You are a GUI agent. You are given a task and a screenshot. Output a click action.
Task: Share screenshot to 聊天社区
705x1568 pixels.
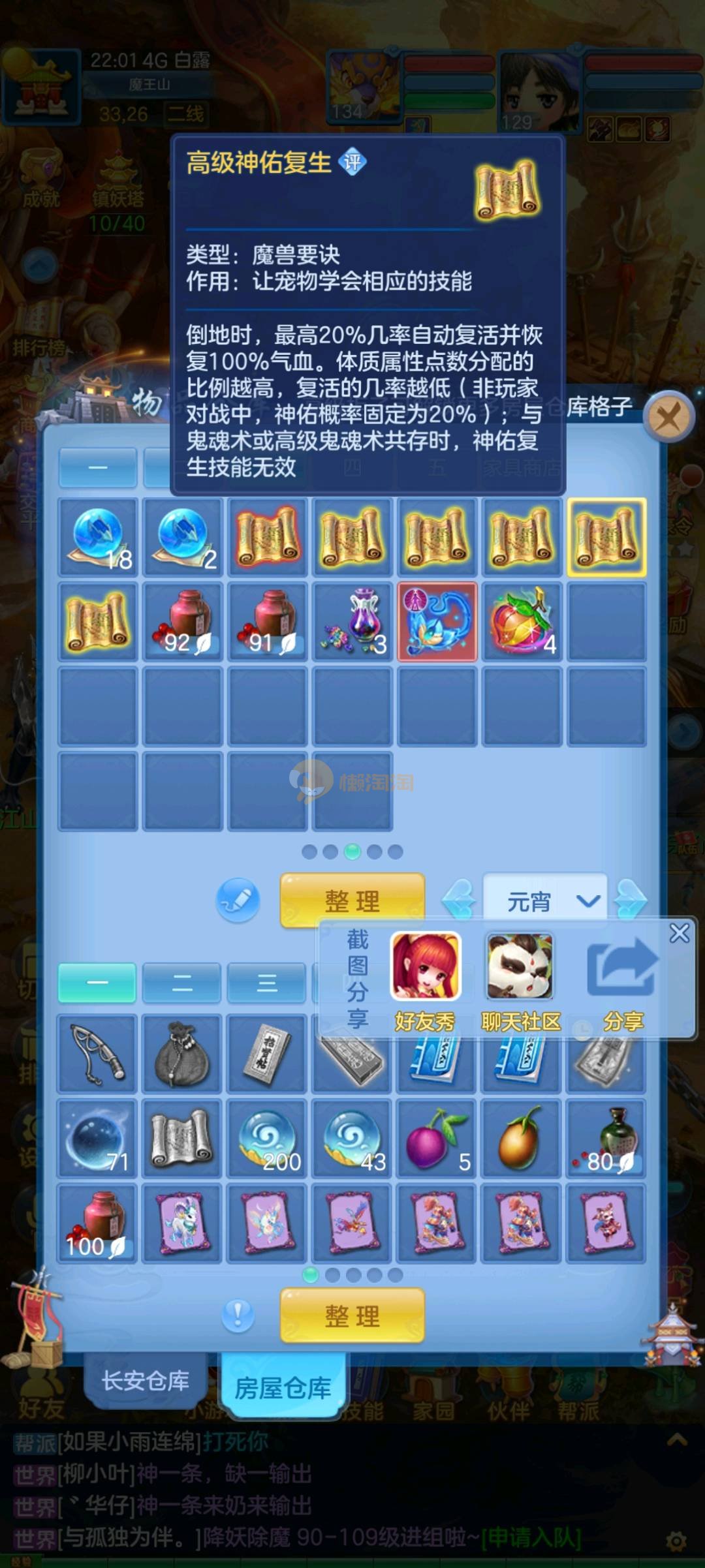tap(520, 968)
